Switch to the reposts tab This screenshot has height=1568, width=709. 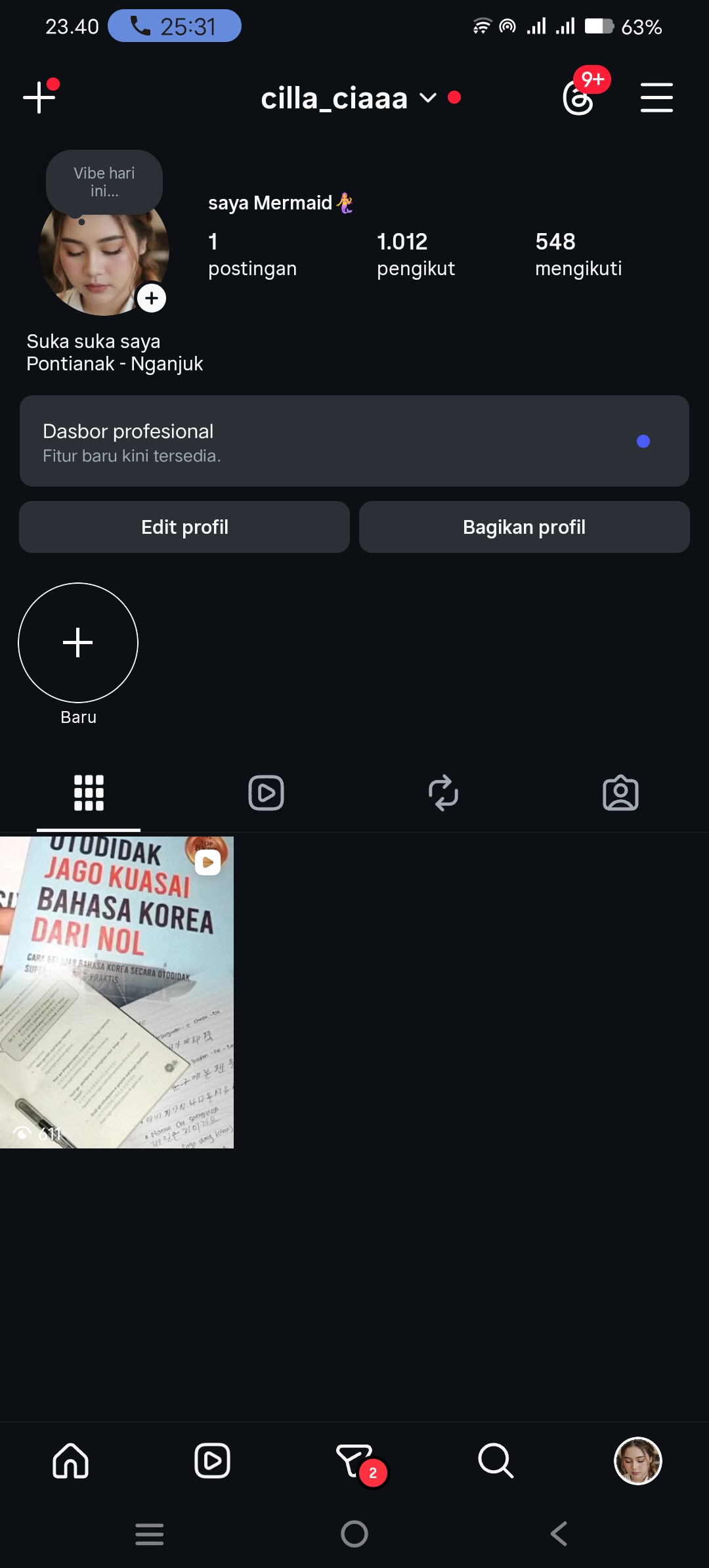443,793
